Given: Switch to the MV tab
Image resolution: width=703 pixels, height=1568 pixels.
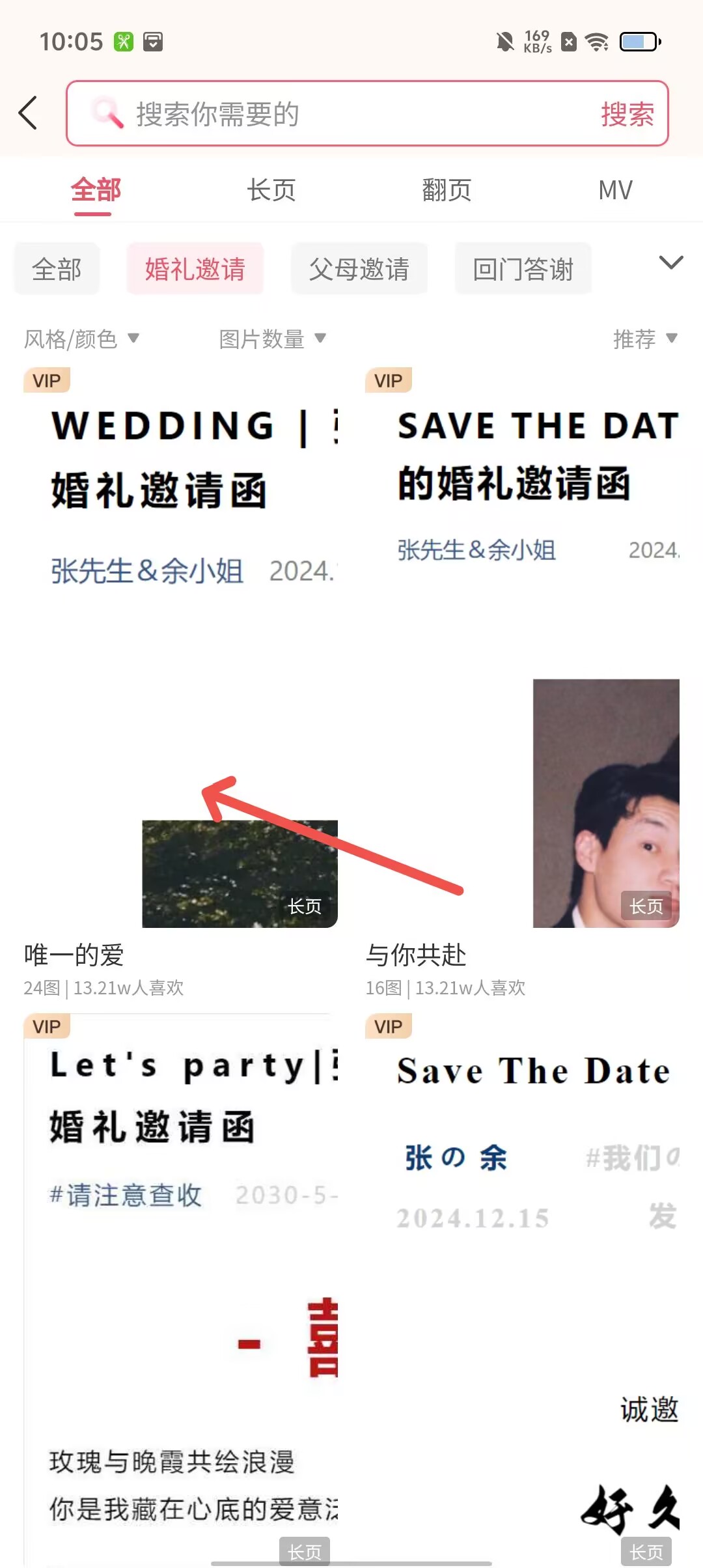Looking at the screenshot, I should pyautogui.click(x=615, y=191).
